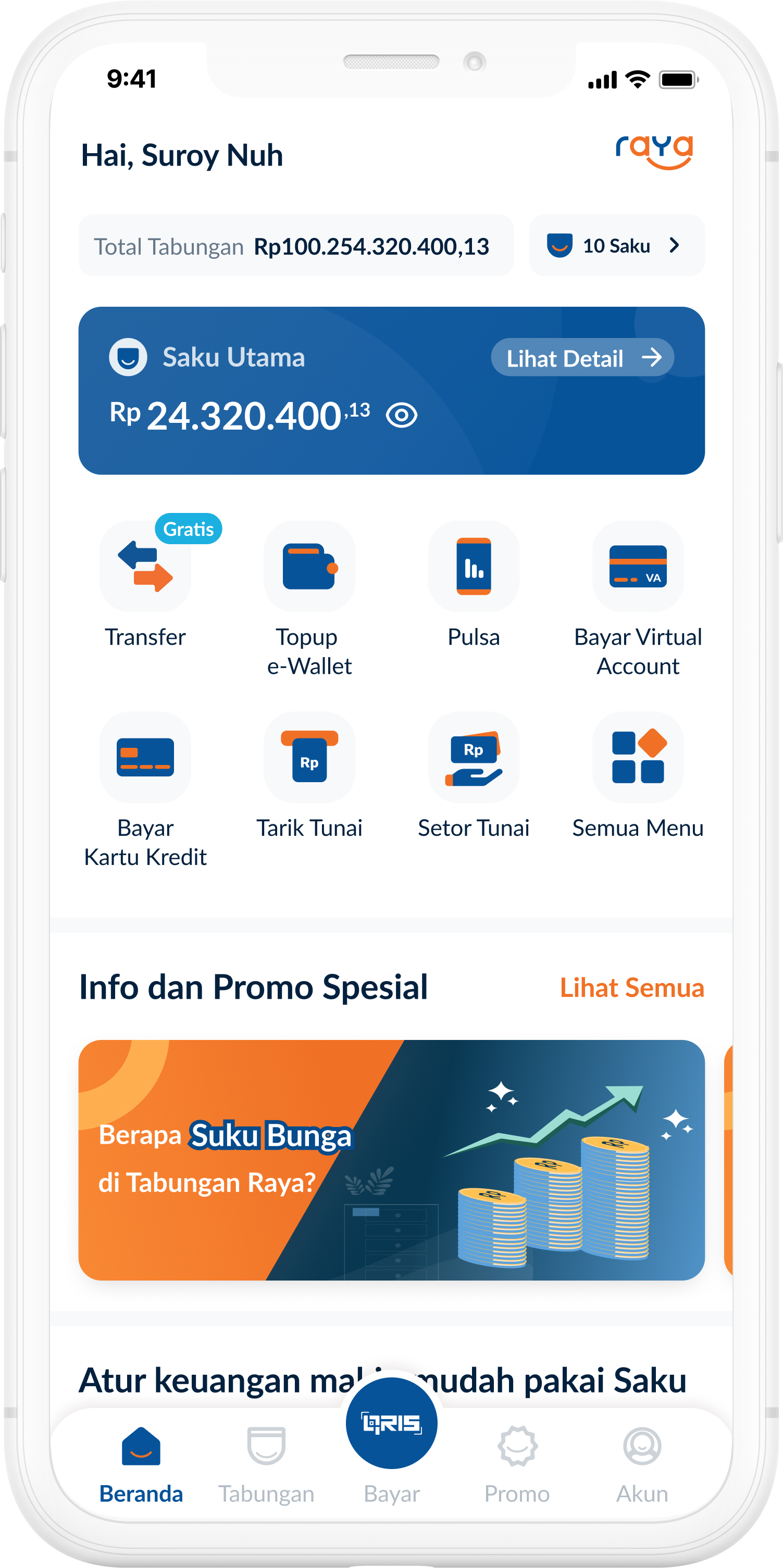783x1568 pixels.
Task: Choose Setor Tunai
Action: 473,758
